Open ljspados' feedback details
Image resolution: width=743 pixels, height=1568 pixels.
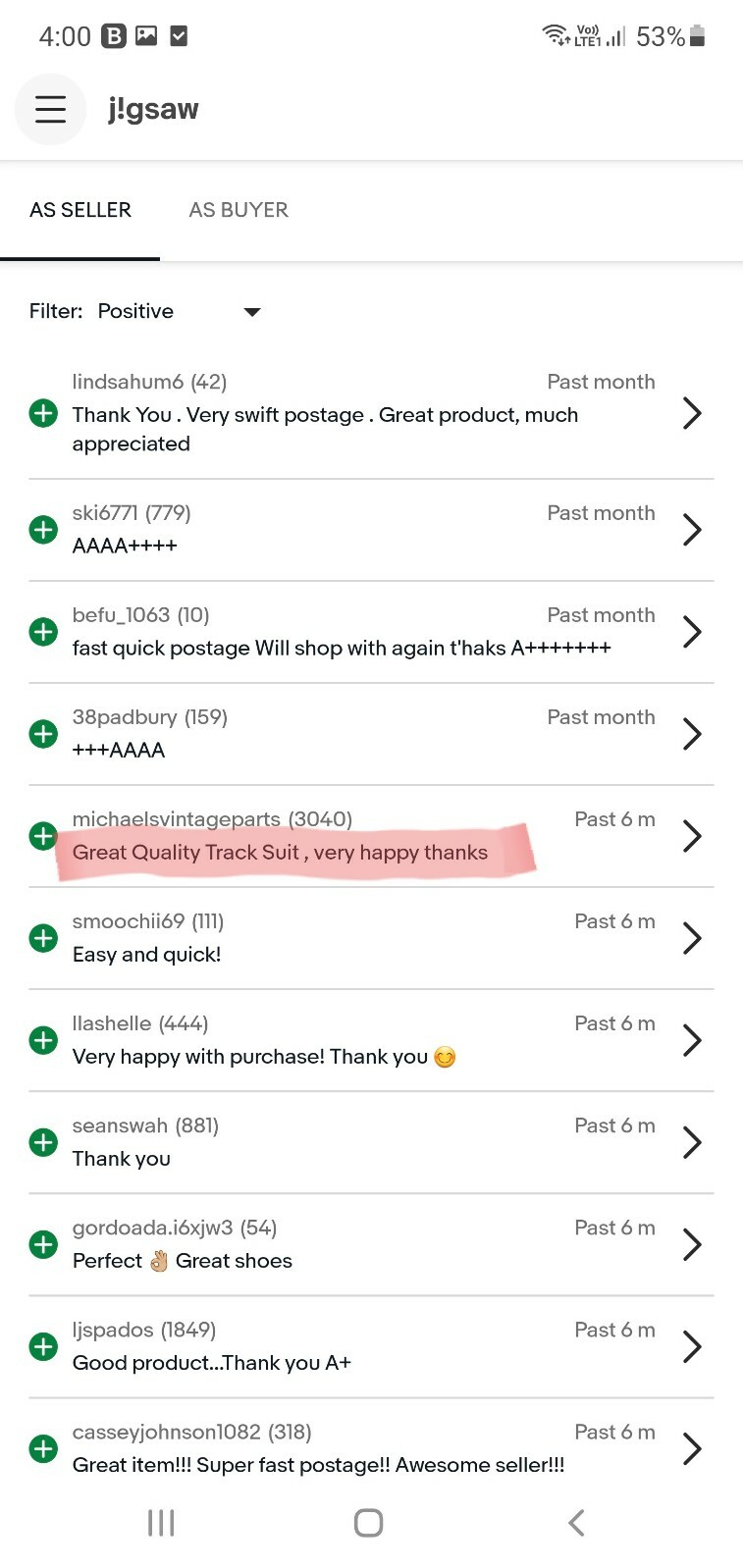[371, 1346]
